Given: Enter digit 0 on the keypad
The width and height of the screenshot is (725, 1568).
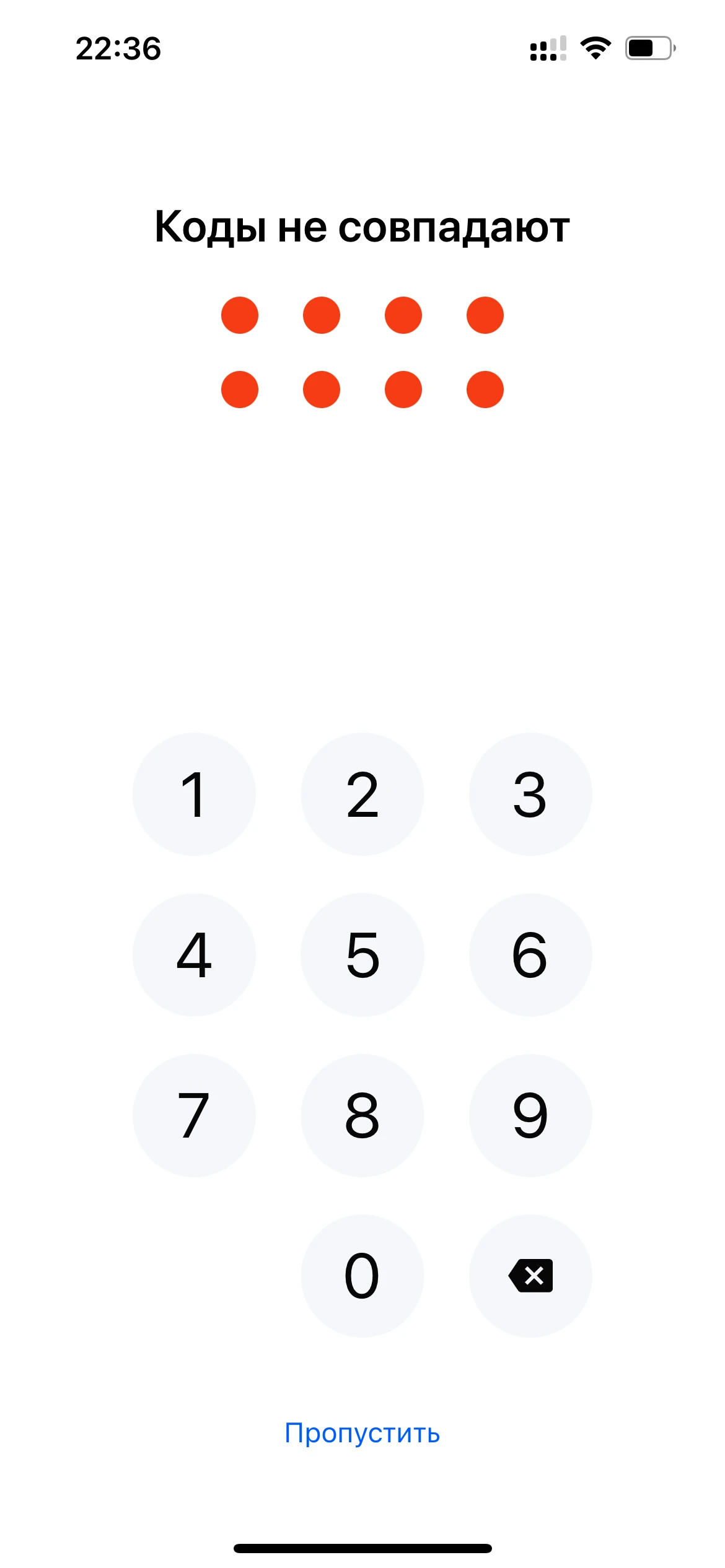Looking at the screenshot, I should [x=362, y=1276].
